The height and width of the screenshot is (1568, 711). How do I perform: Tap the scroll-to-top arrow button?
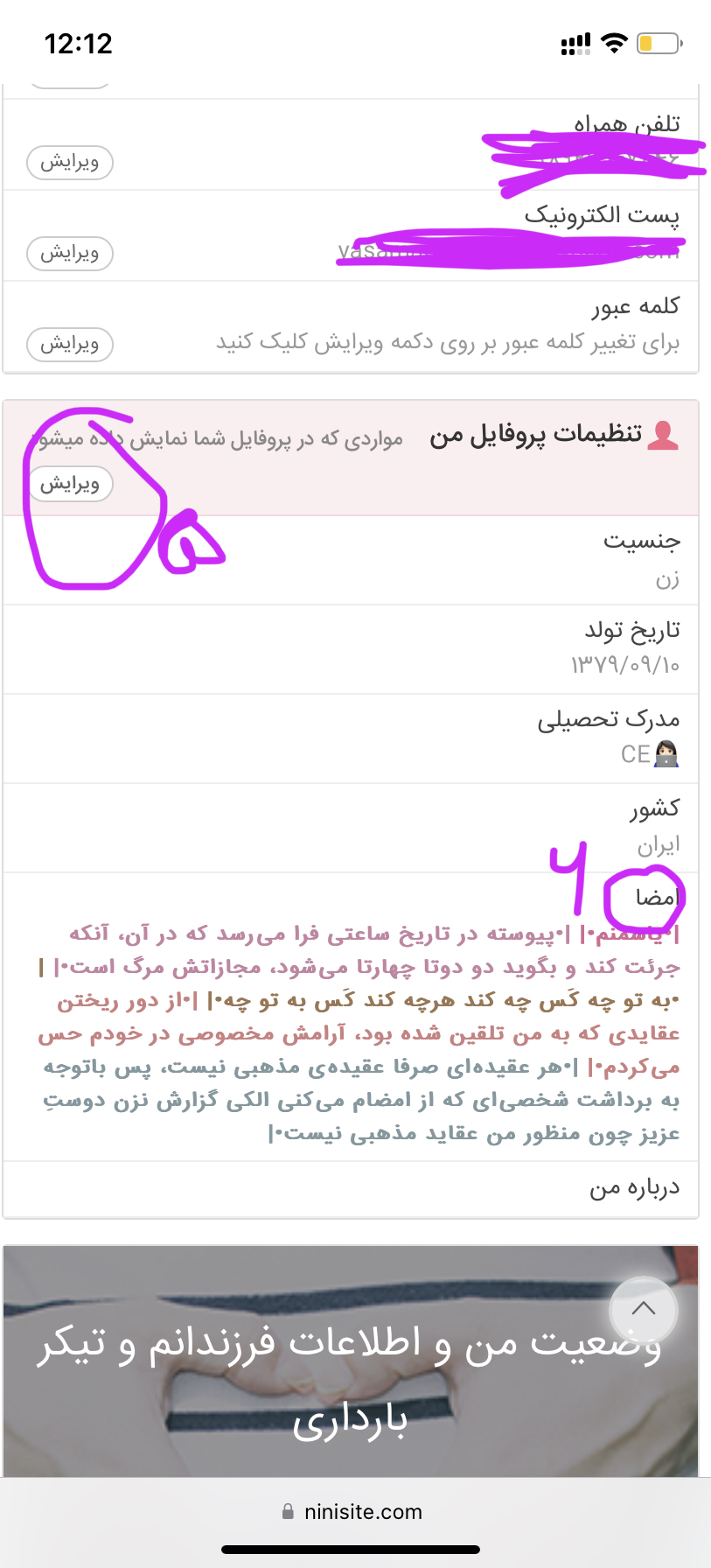(644, 1309)
